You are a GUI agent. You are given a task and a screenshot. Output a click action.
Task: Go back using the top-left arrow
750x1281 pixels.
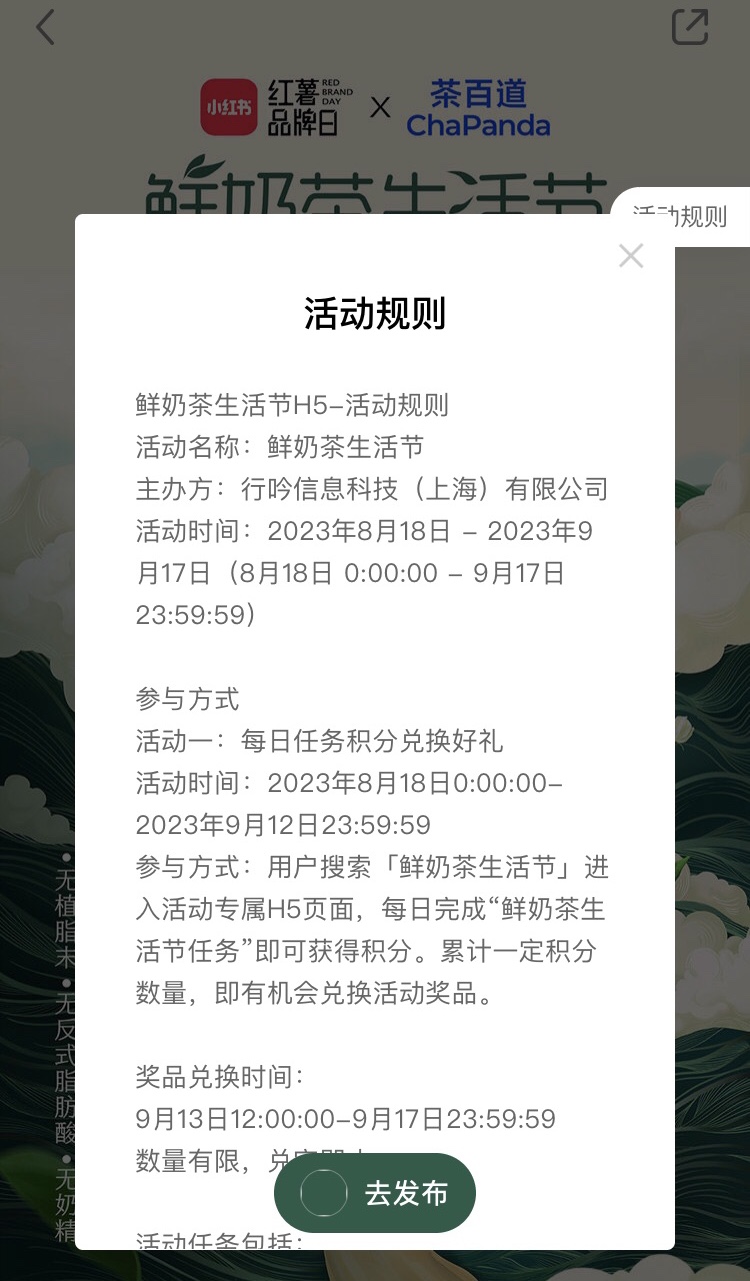(45, 28)
